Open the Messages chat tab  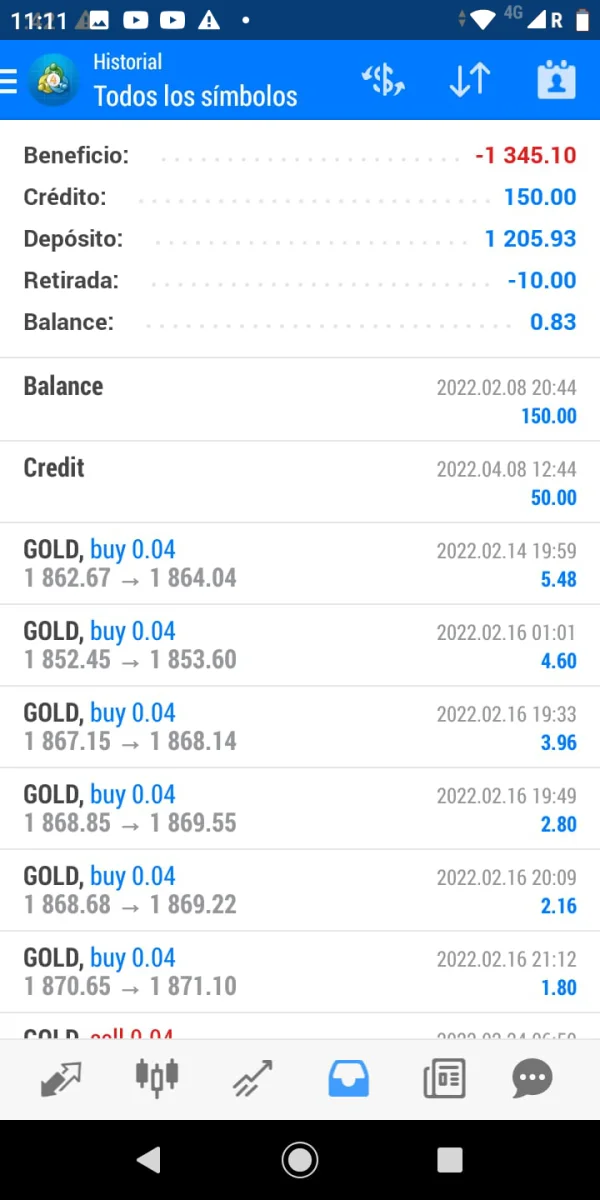click(532, 1079)
